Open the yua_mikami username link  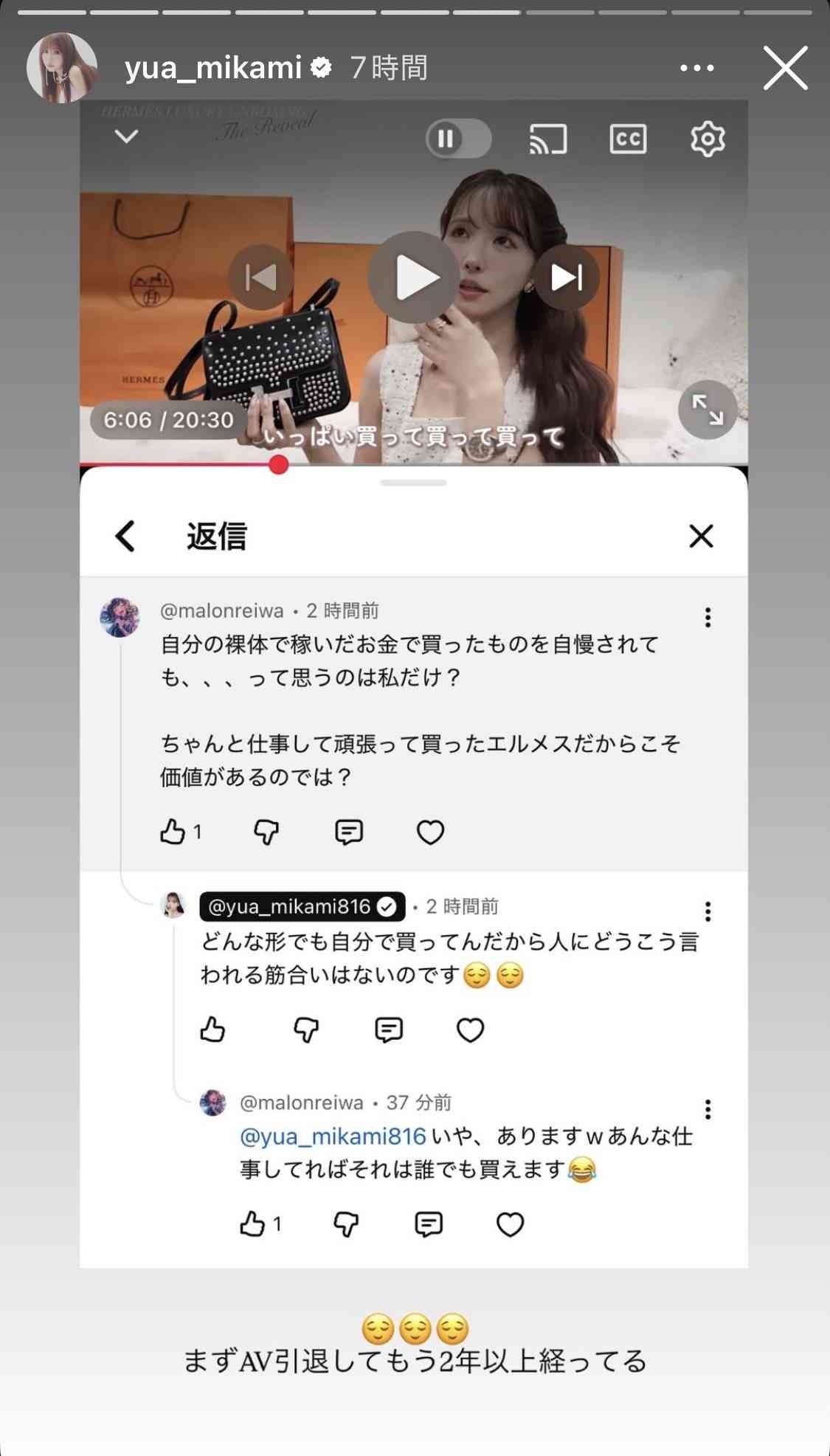click(x=213, y=68)
